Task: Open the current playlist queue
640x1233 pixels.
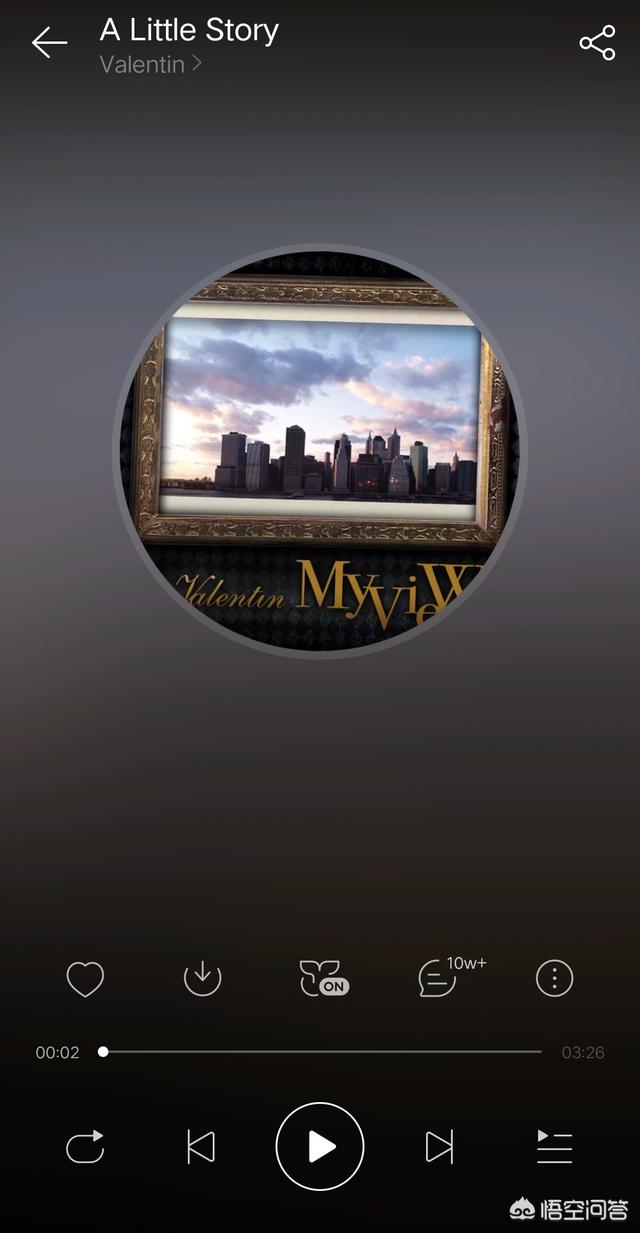Action: 554,1147
